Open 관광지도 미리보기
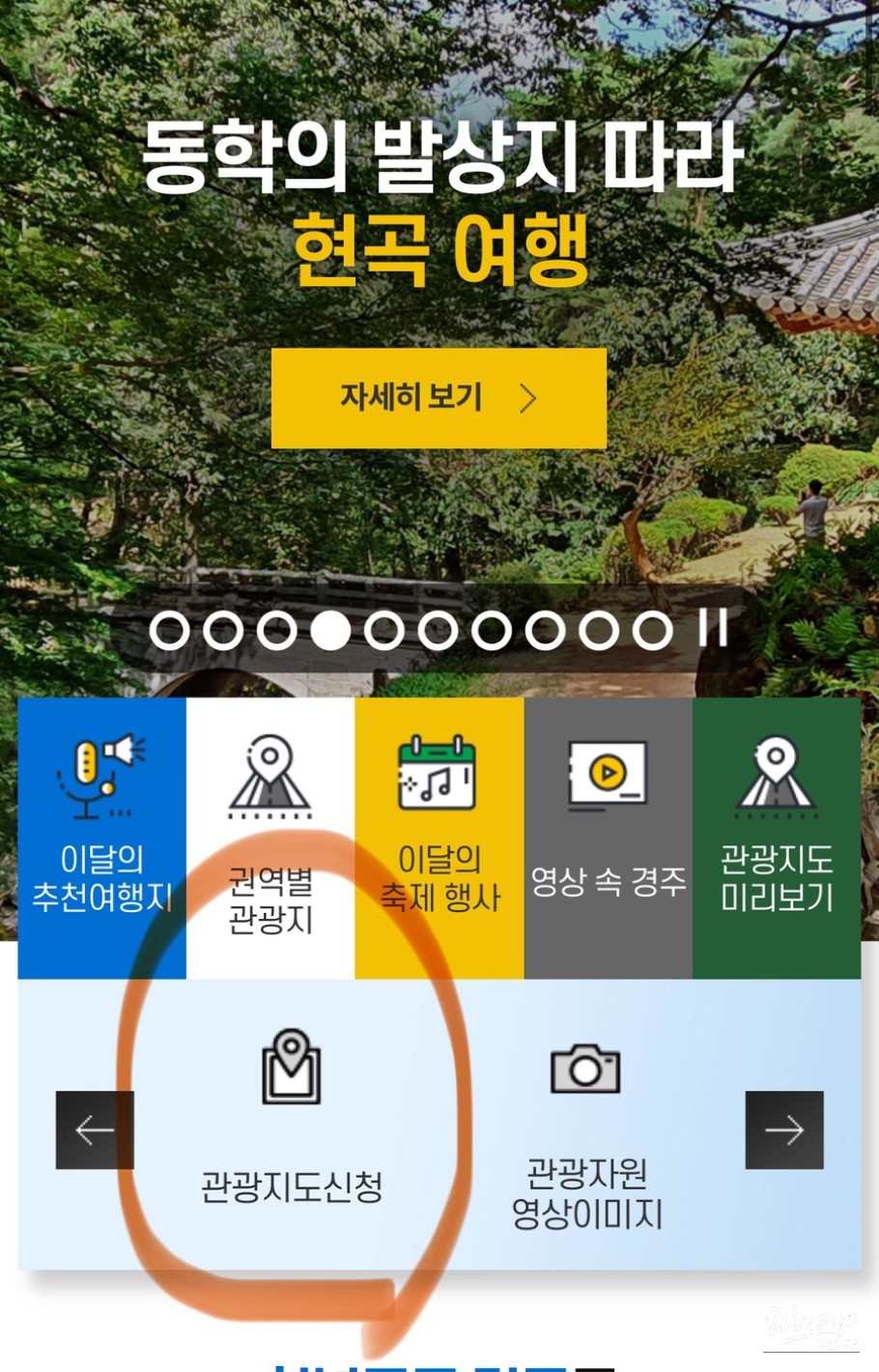This screenshot has width=879, height=1372. pos(776,838)
